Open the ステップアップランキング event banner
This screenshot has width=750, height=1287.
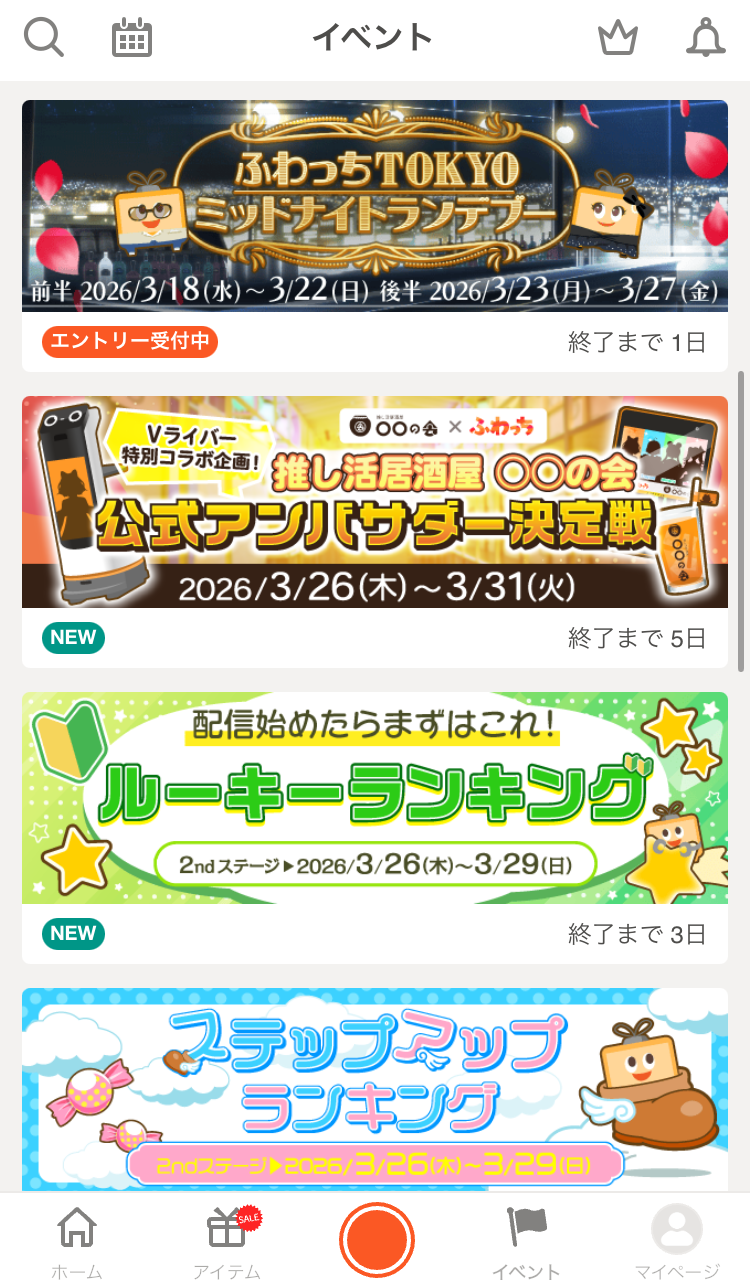tap(375, 1090)
